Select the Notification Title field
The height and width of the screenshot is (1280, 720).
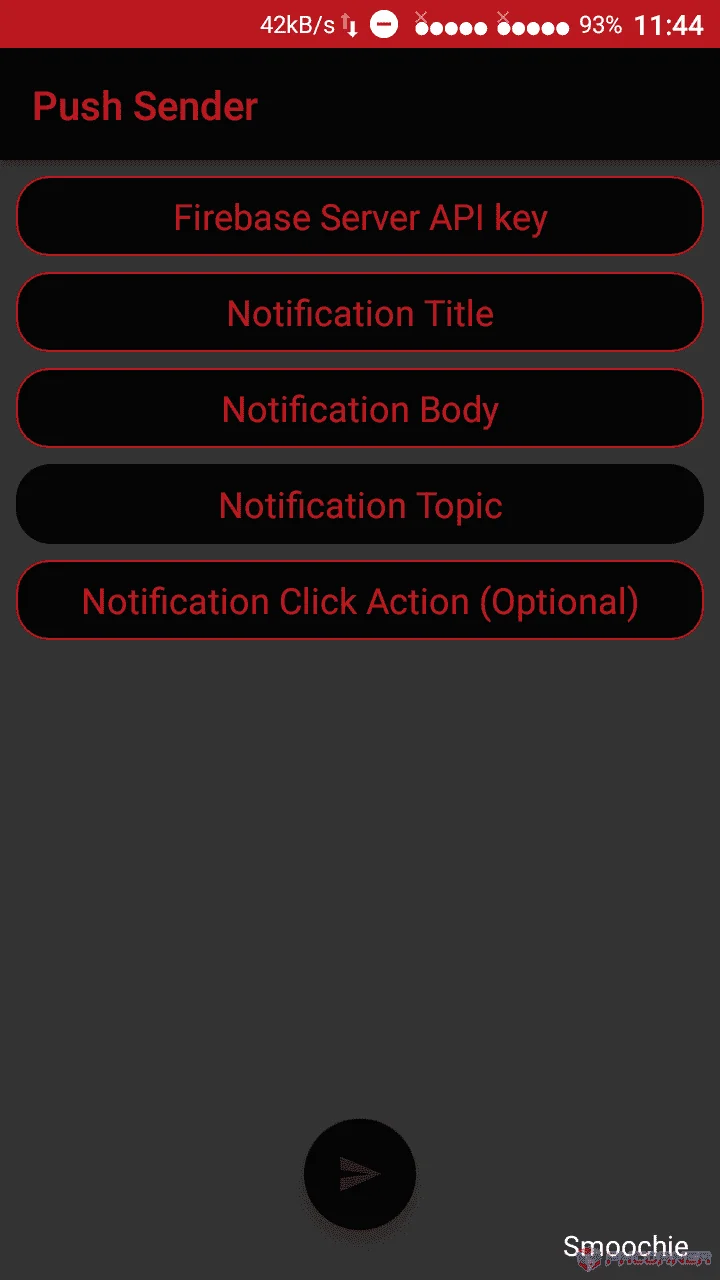pos(360,312)
